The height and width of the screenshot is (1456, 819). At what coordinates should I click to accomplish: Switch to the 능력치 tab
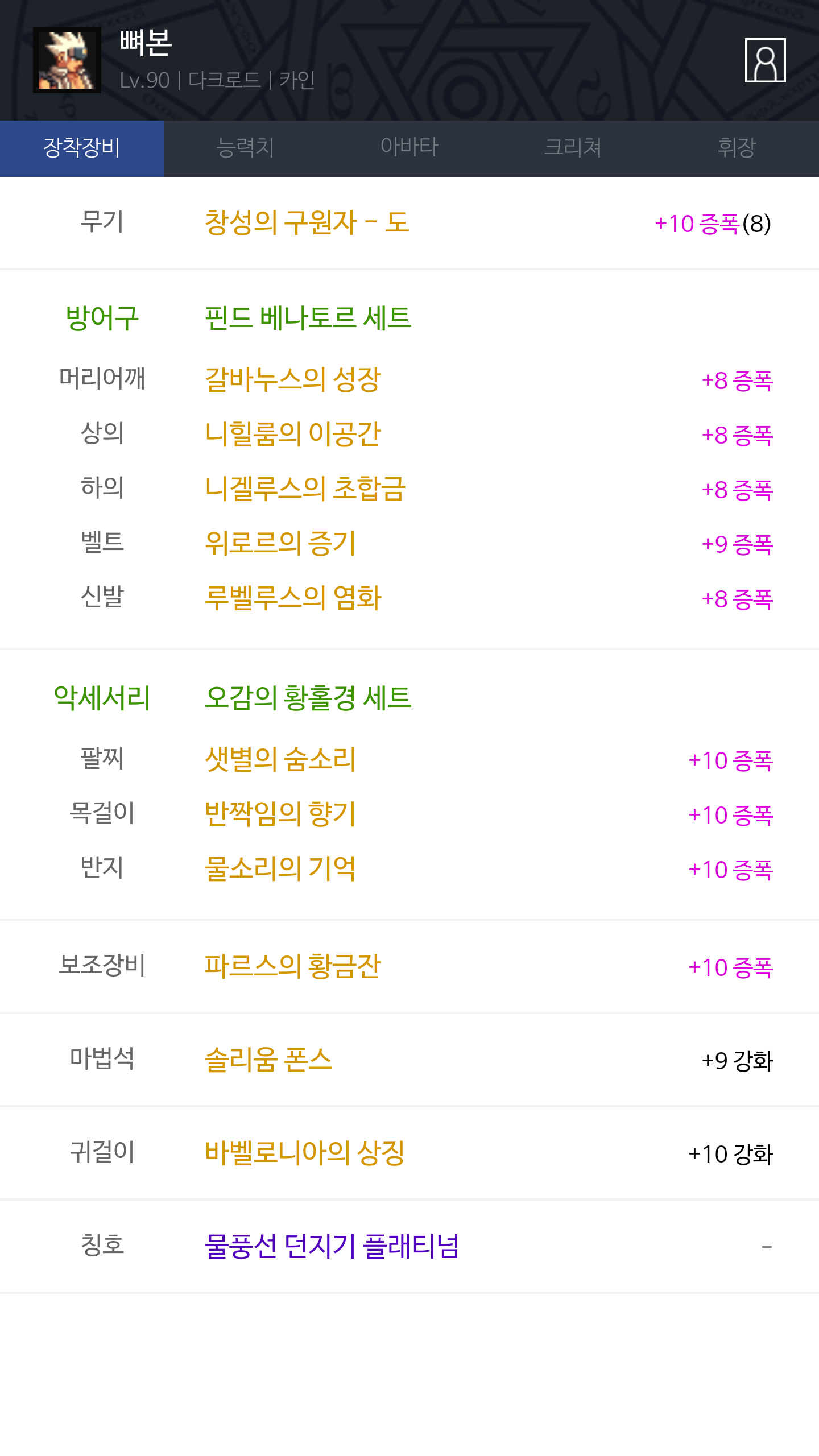point(246,148)
